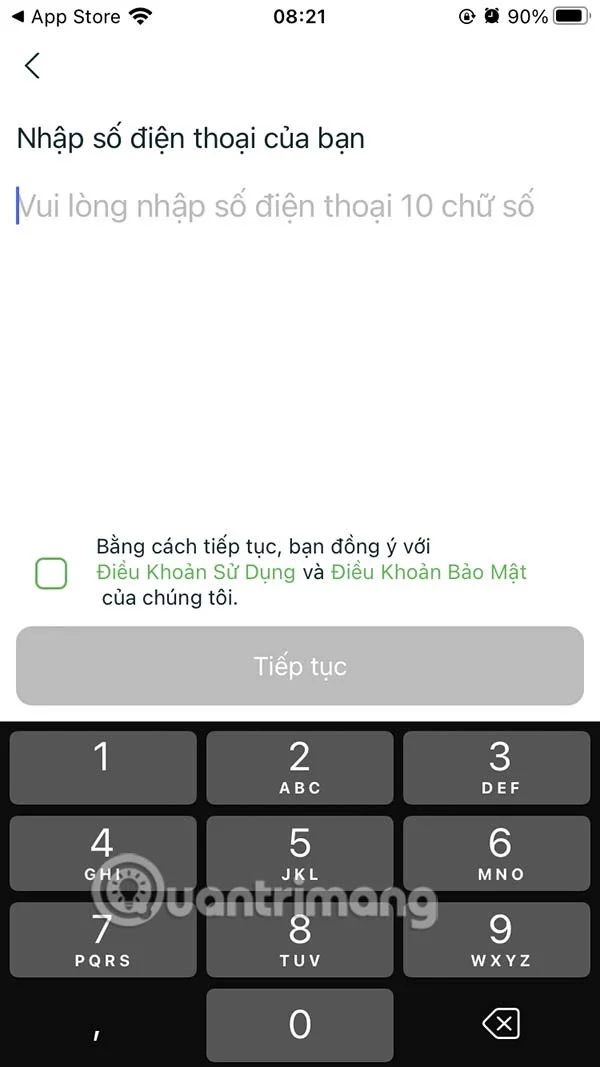Open the Điều Khoản Bảo Mật link

[429, 573]
